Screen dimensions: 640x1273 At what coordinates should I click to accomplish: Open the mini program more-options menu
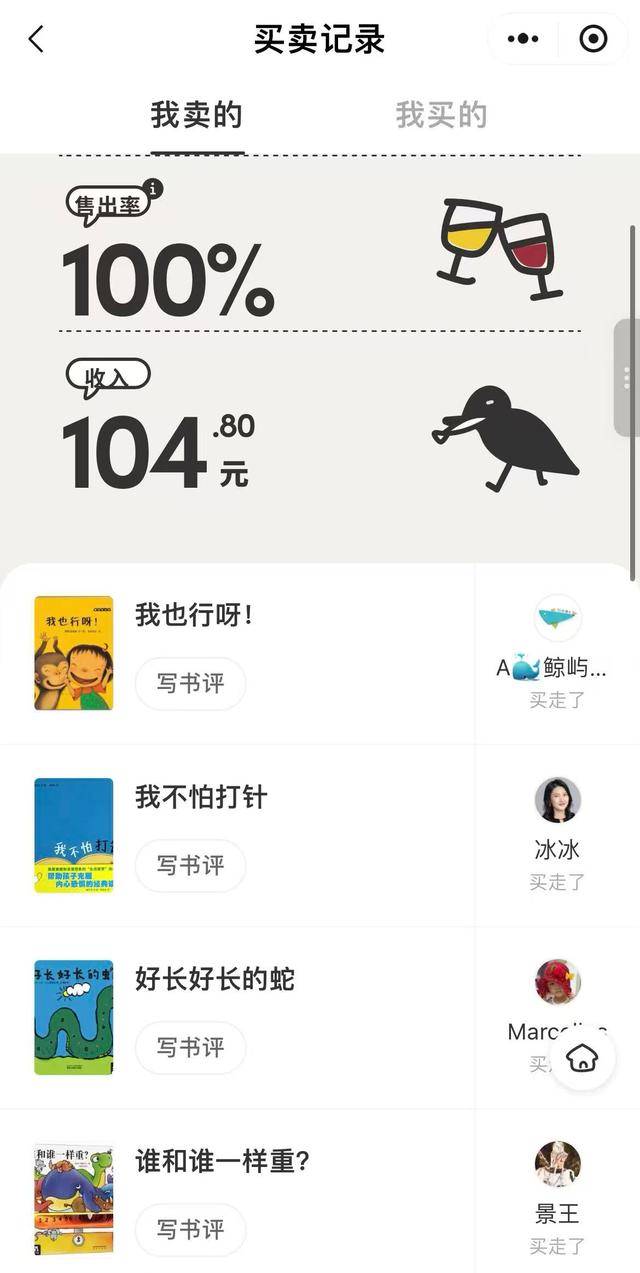click(x=523, y=40)
